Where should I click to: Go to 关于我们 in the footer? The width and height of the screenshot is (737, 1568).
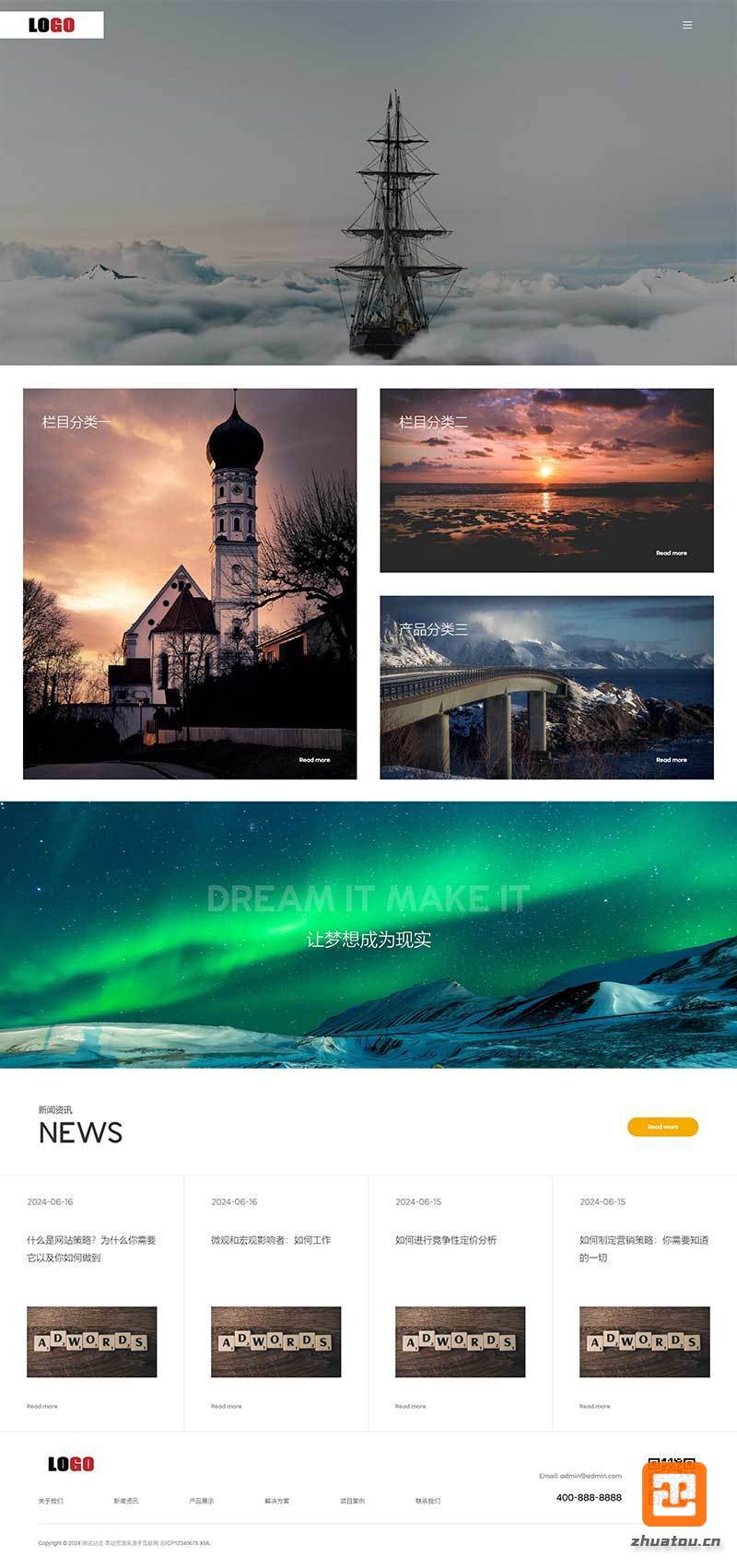click(x=51, y=1501)
